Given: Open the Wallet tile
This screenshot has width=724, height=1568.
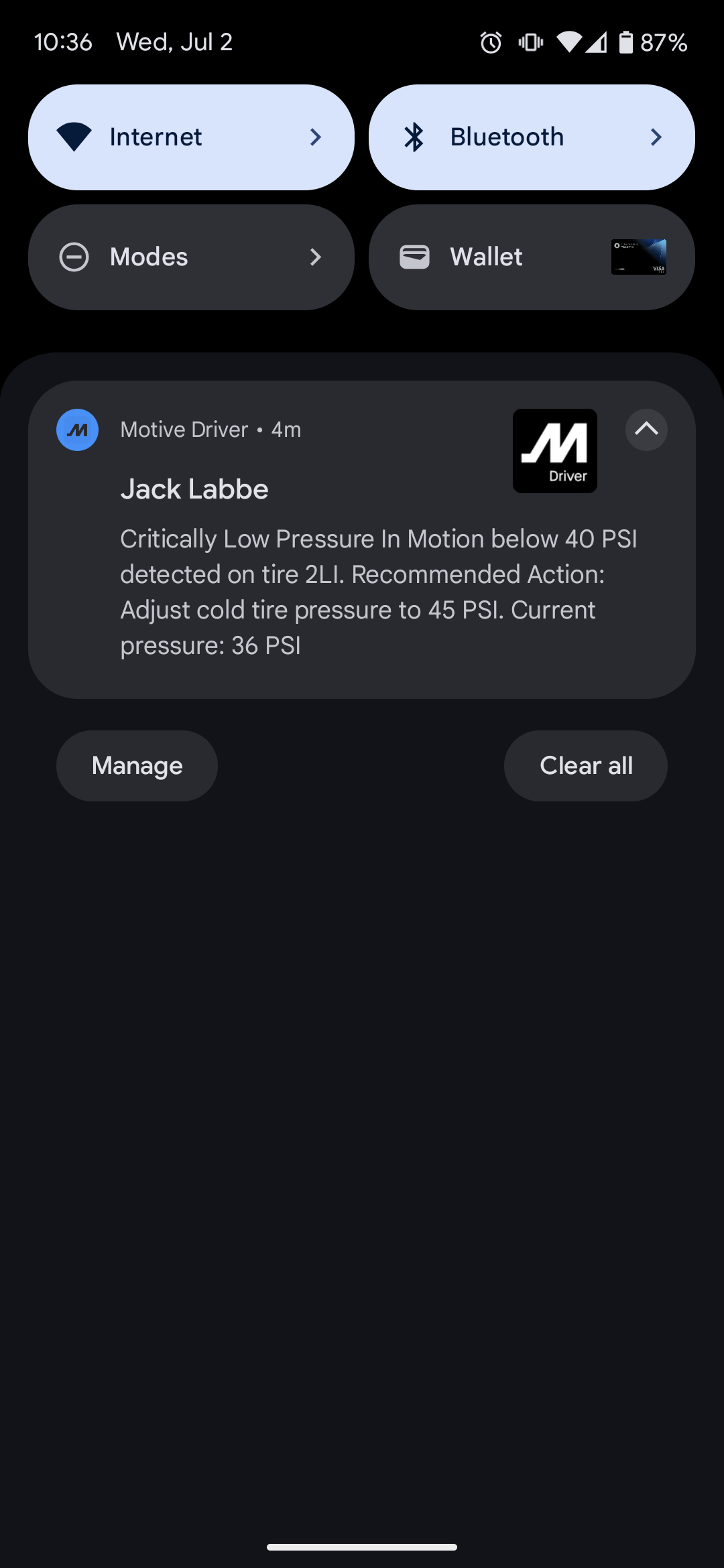Looking at the screenshot, I should tap(531, 257).
